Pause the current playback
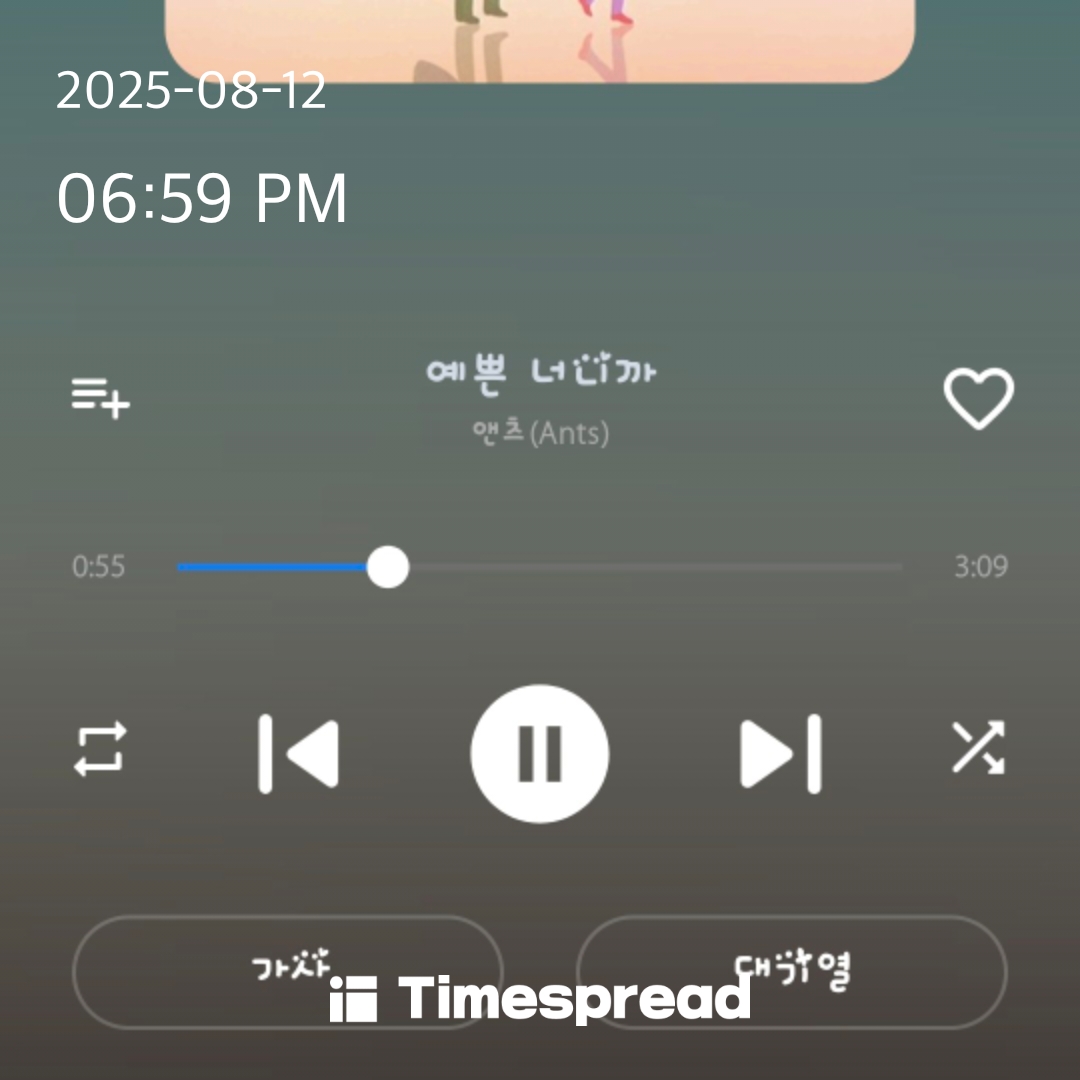Screen dimensions: 1080x1080 (x=540, y=753)
